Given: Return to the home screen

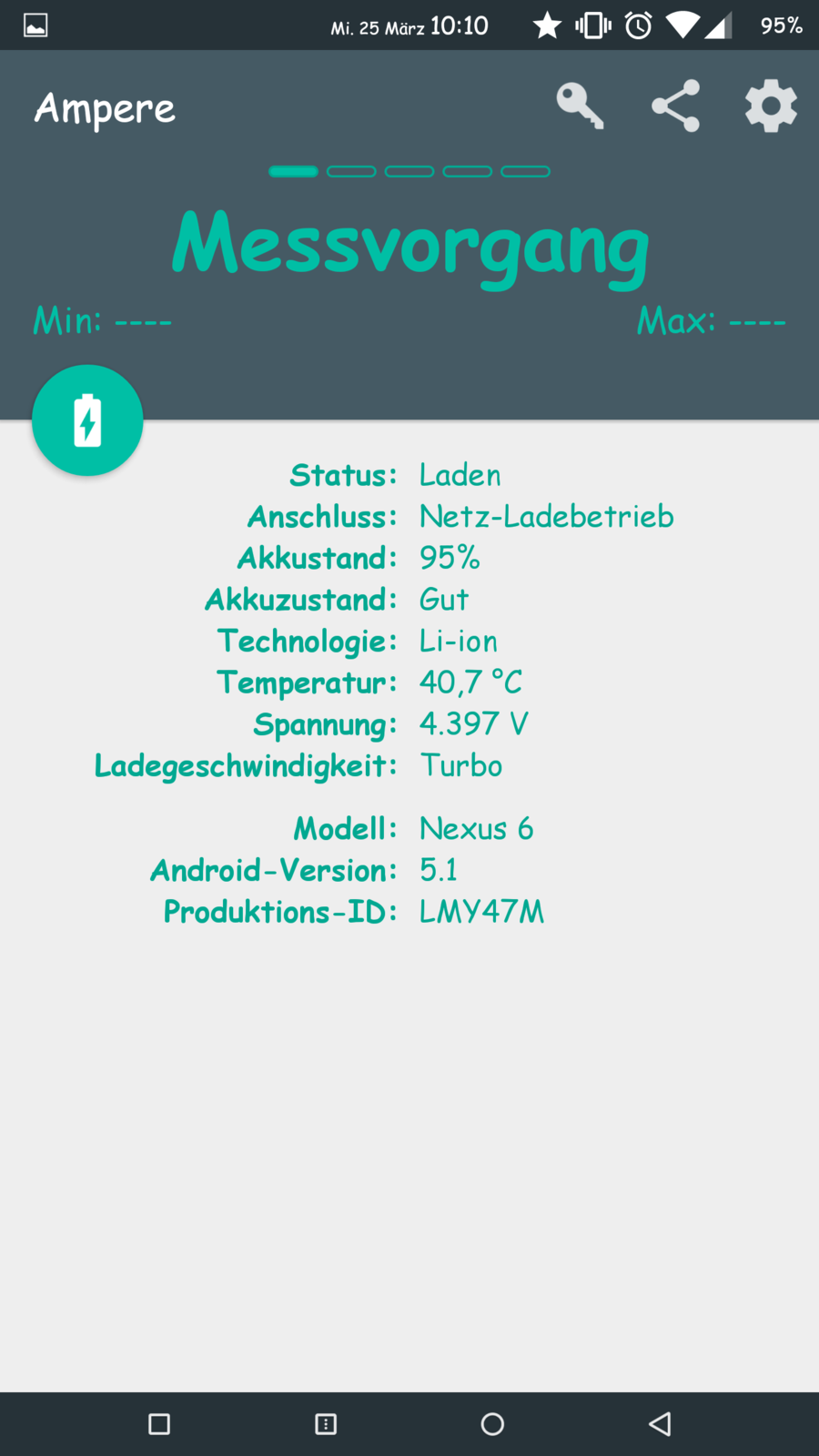Looking at the screenshot, I should click(x=492, y=1424).
